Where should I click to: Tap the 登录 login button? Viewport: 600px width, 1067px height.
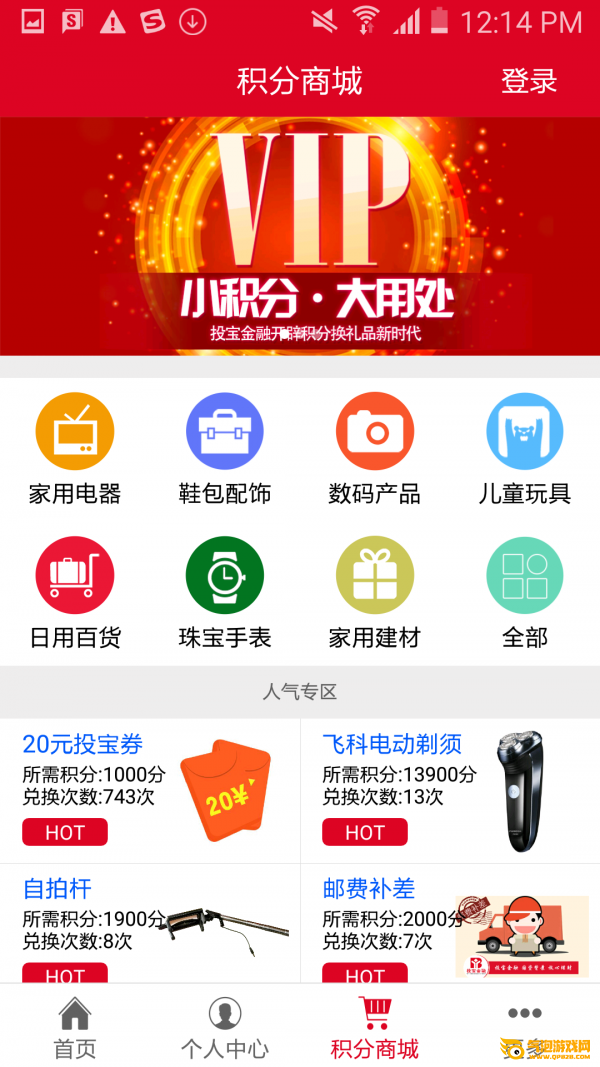[529, 81]
